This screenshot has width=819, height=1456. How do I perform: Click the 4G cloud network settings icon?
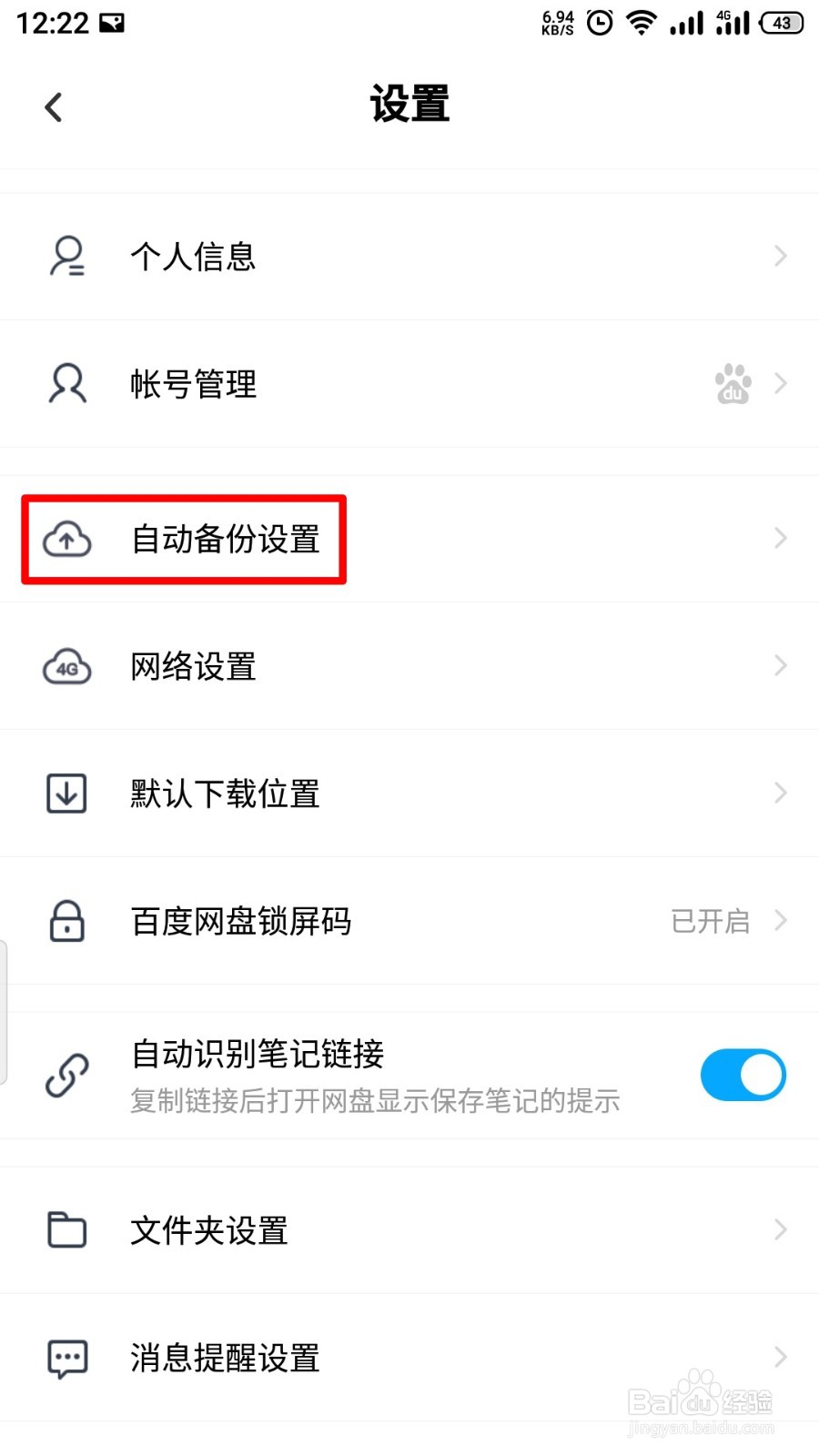coord(66,666)
